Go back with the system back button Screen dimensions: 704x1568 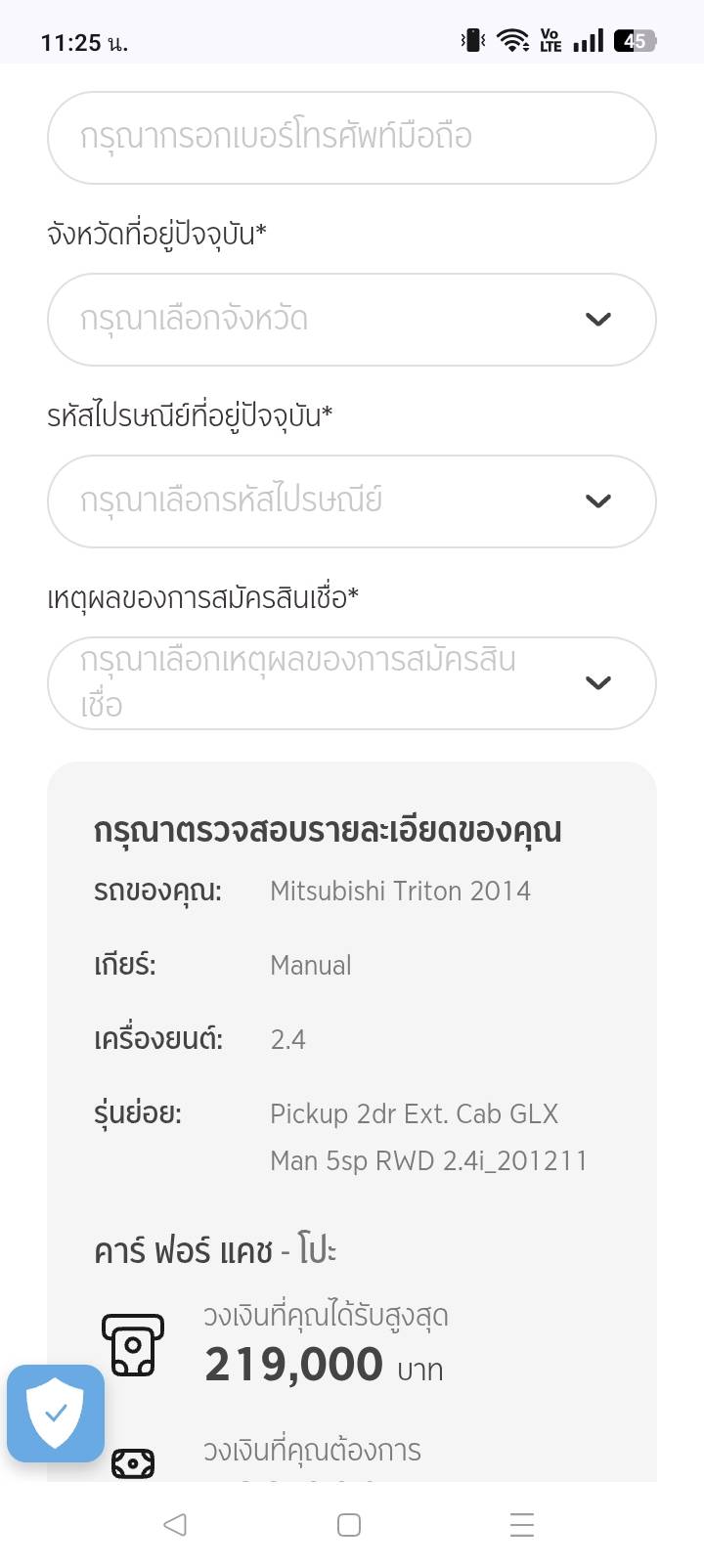pyautogui.click(x=175, y=1525)
